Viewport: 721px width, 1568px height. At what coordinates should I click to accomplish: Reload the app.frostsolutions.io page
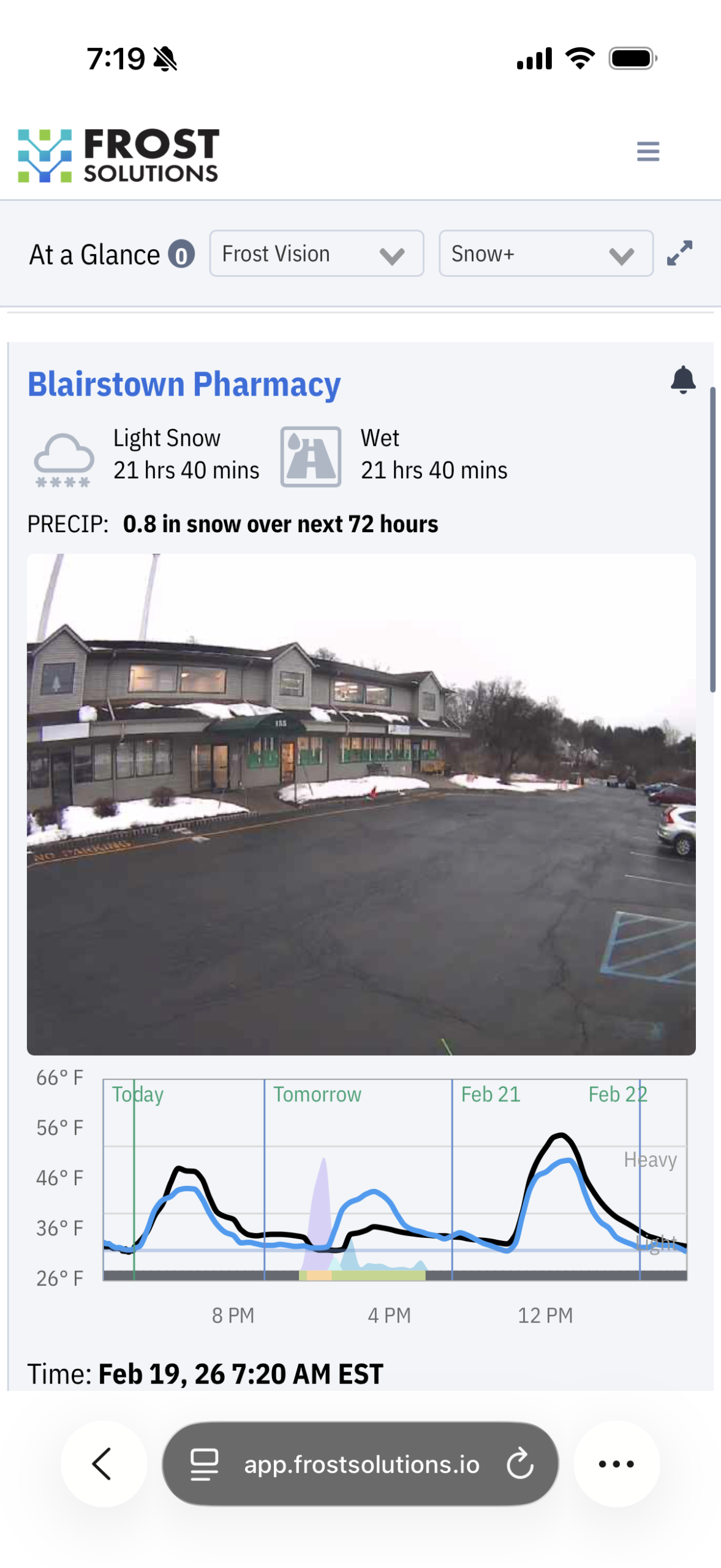pyautogui.click(x=519, y=1463)
